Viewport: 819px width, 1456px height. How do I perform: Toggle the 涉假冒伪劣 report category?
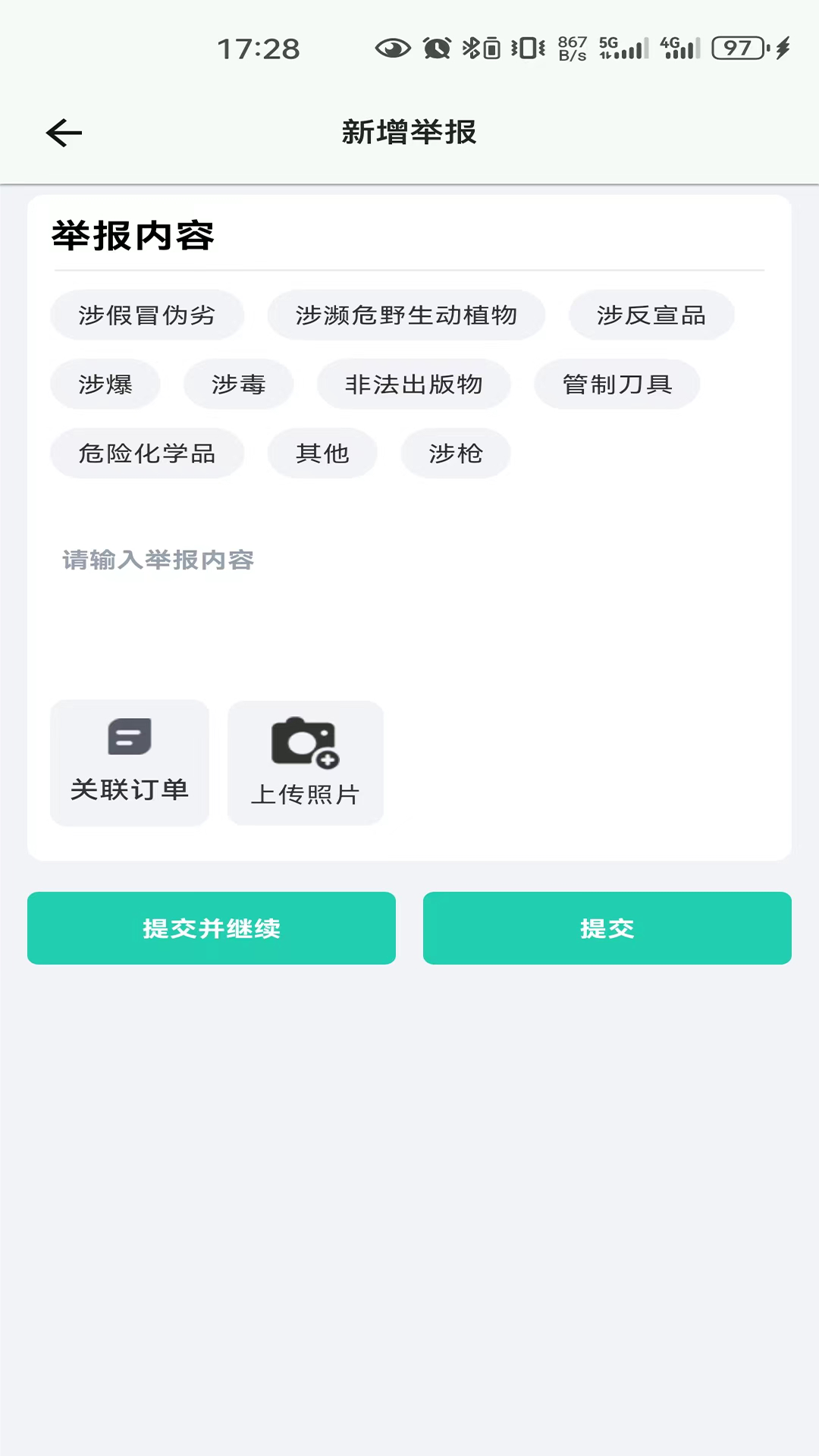(147, 315)
